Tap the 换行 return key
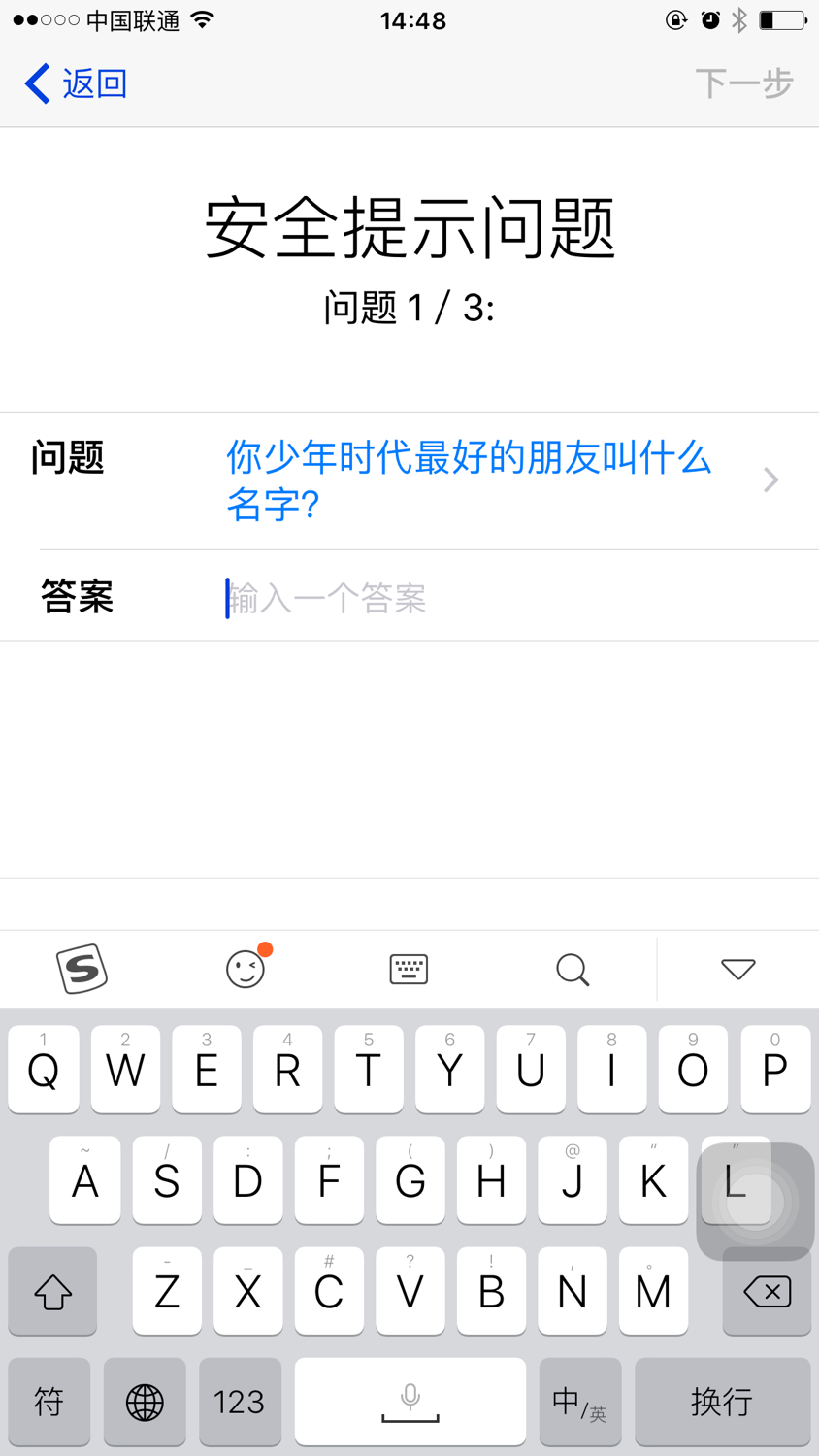The height and width of the screenshot is (1456, 819). 723,1402
